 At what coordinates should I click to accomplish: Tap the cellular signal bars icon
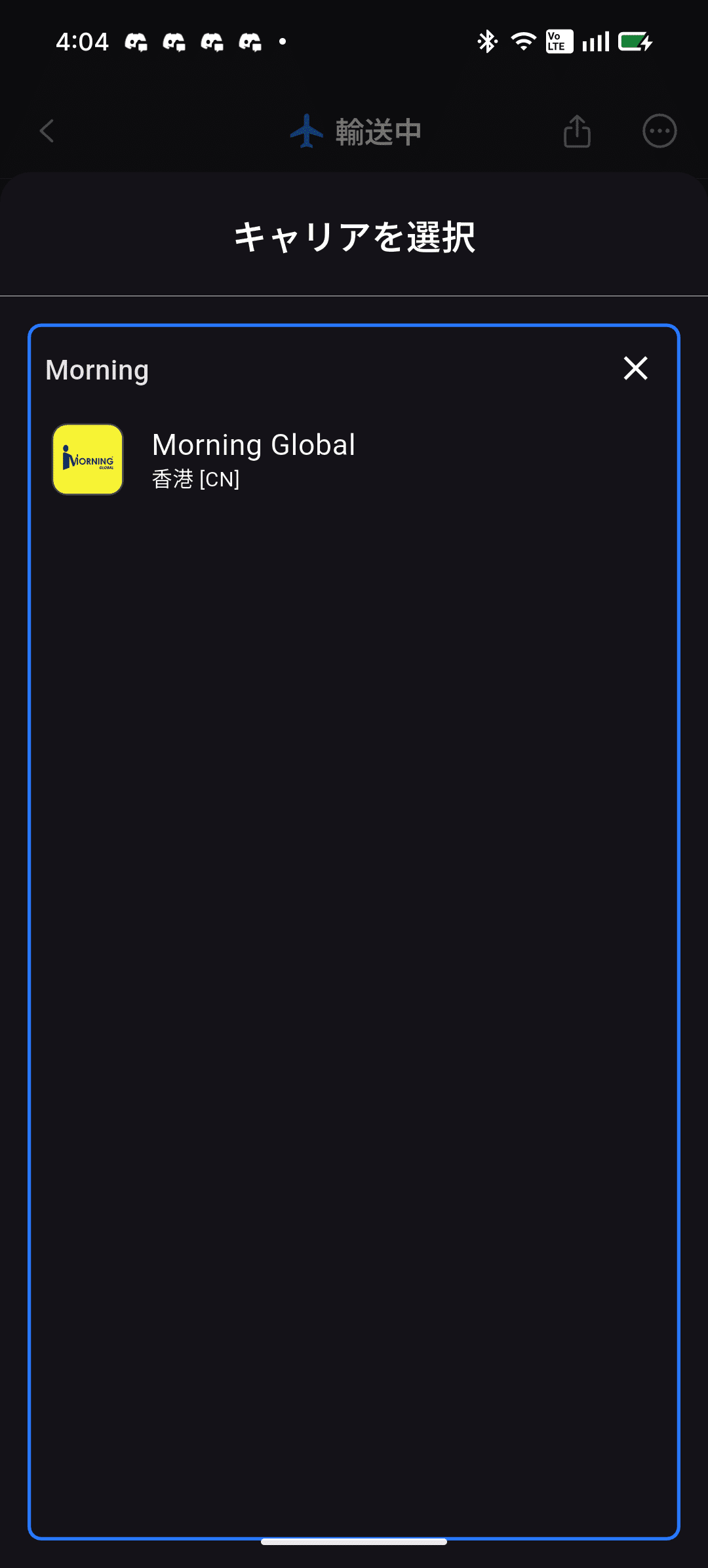click(594, 41)
